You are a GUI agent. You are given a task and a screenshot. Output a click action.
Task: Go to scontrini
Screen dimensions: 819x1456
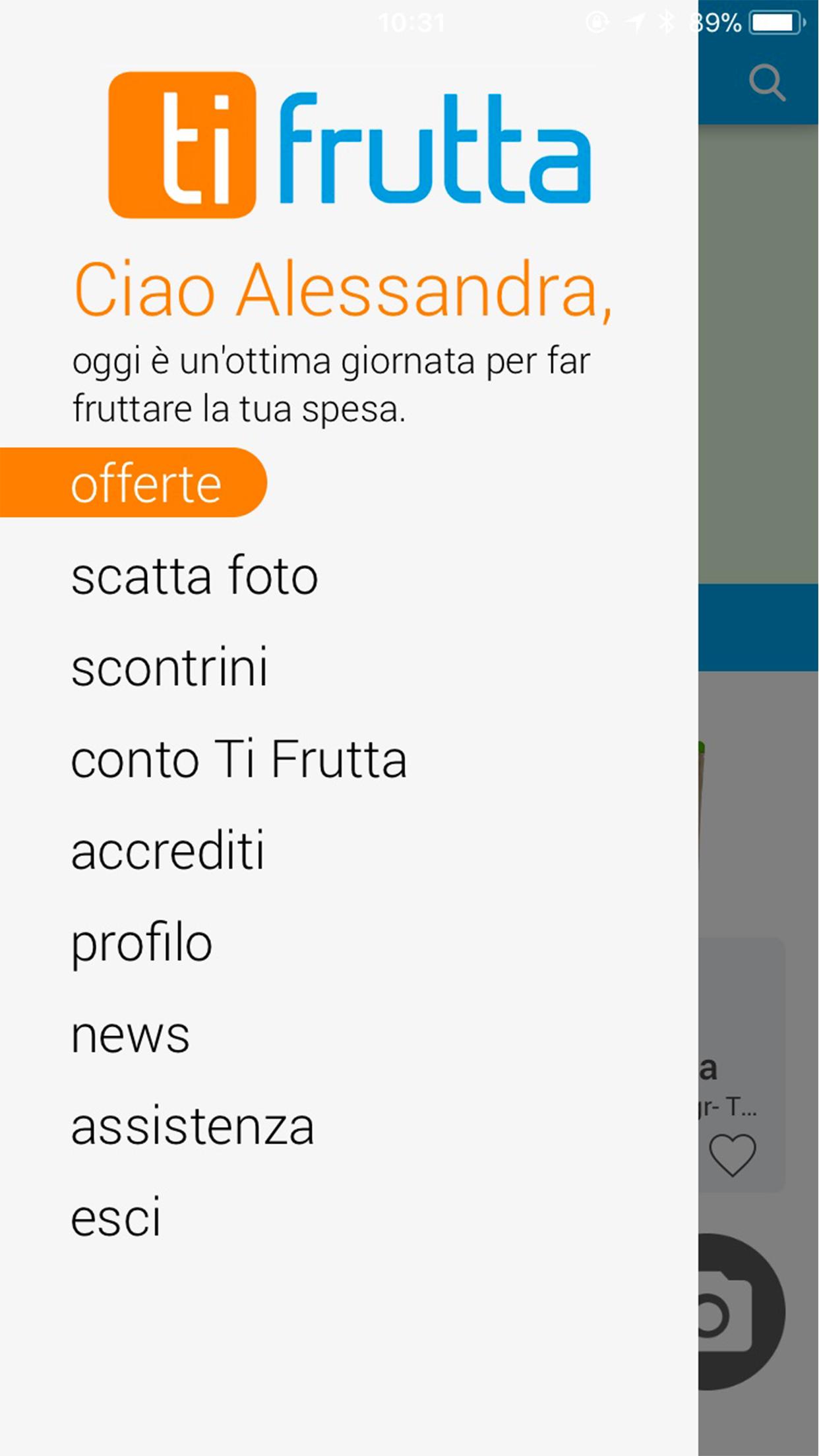[170, 667]
